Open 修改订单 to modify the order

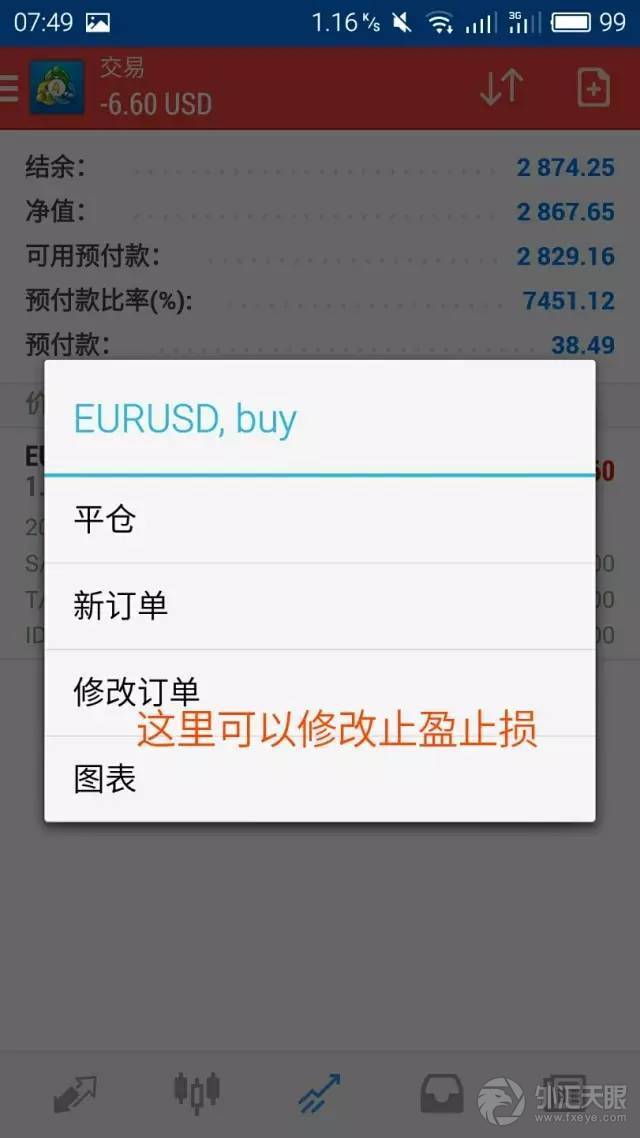click(319, 692)
